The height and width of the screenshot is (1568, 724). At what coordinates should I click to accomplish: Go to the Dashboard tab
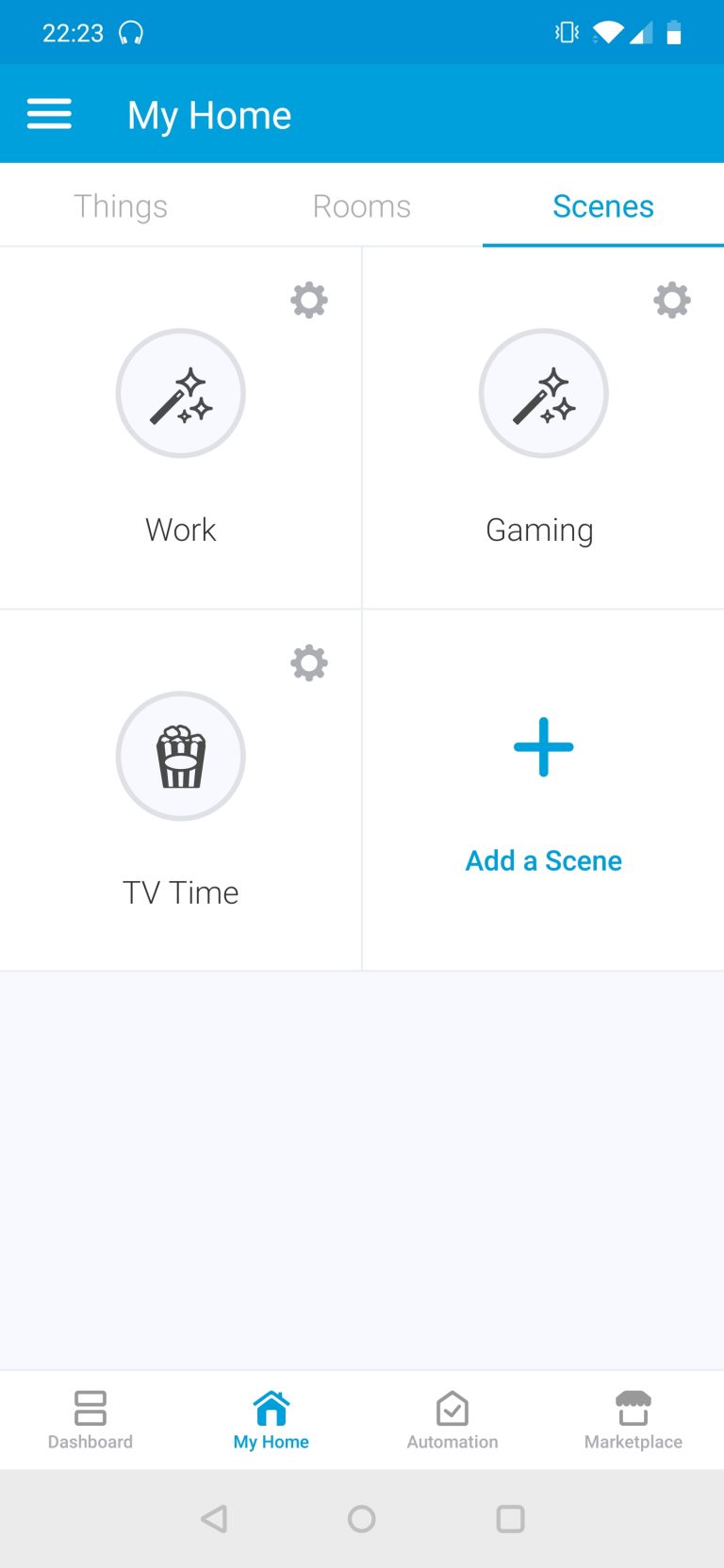pyautogui.click(x=90, y=1420)
